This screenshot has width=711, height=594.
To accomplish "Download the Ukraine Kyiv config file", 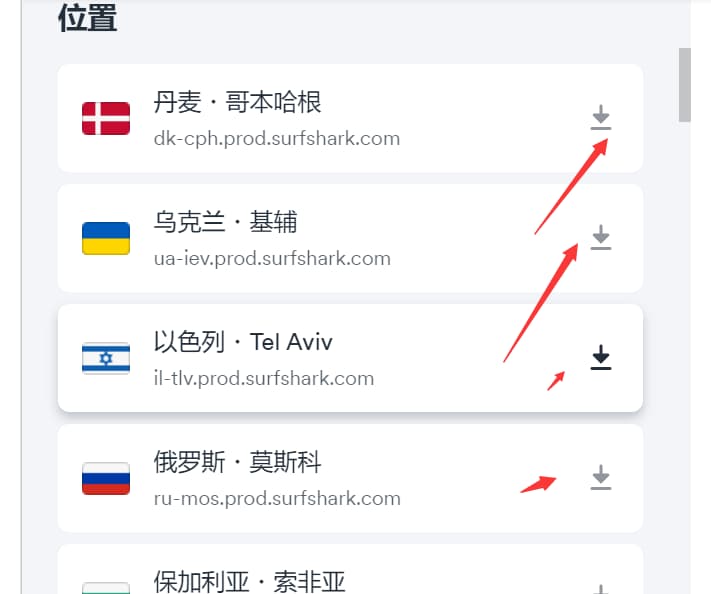I will (x=600, y=237).
